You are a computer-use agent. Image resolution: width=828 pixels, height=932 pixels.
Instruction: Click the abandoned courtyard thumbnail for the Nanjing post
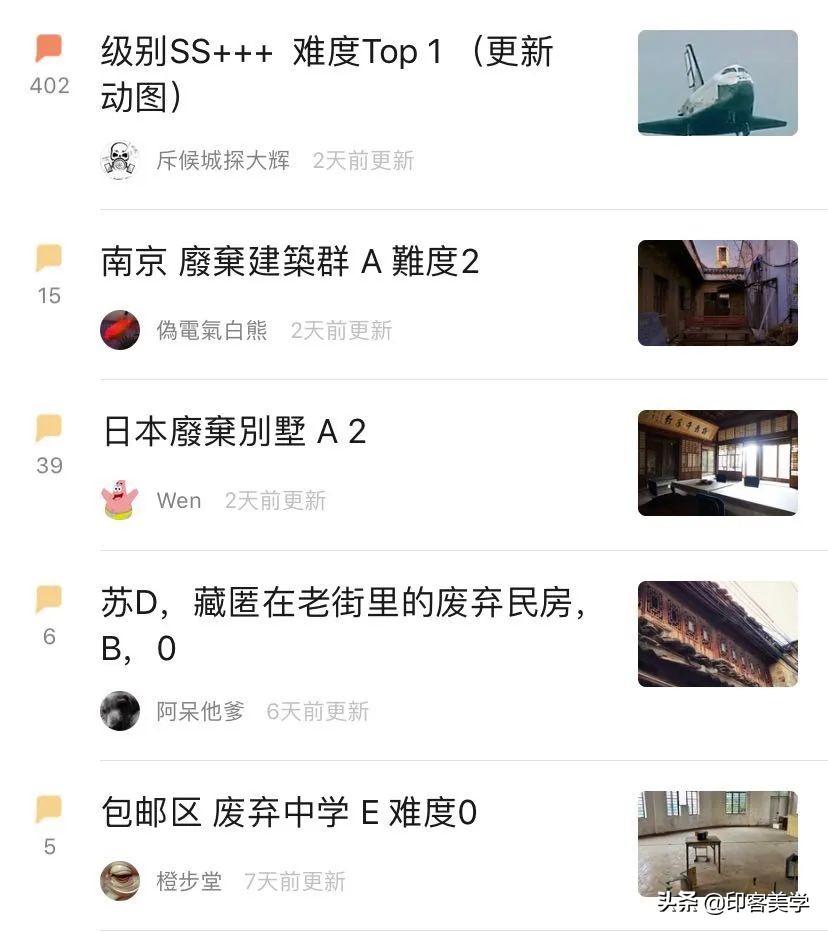717,292
